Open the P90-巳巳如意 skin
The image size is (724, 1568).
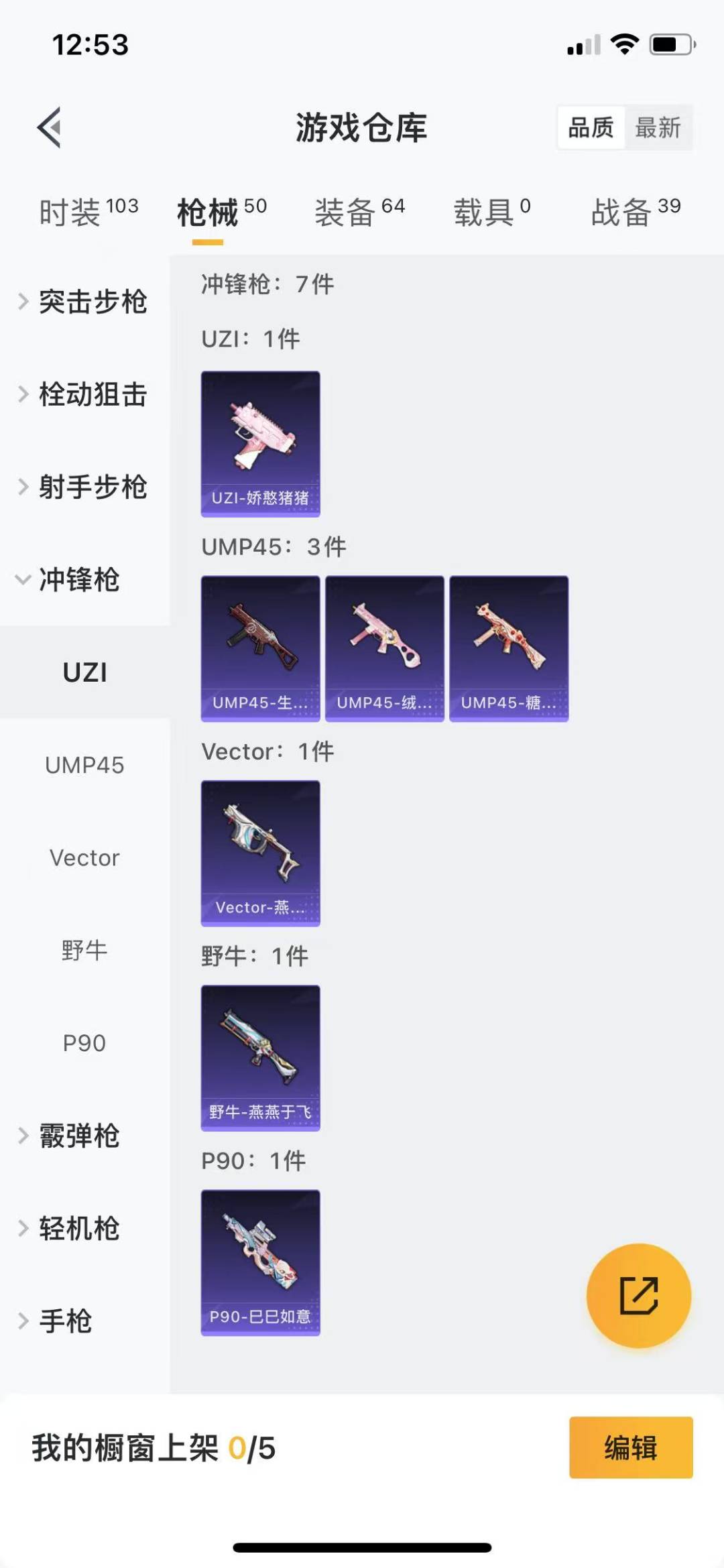260,1262
